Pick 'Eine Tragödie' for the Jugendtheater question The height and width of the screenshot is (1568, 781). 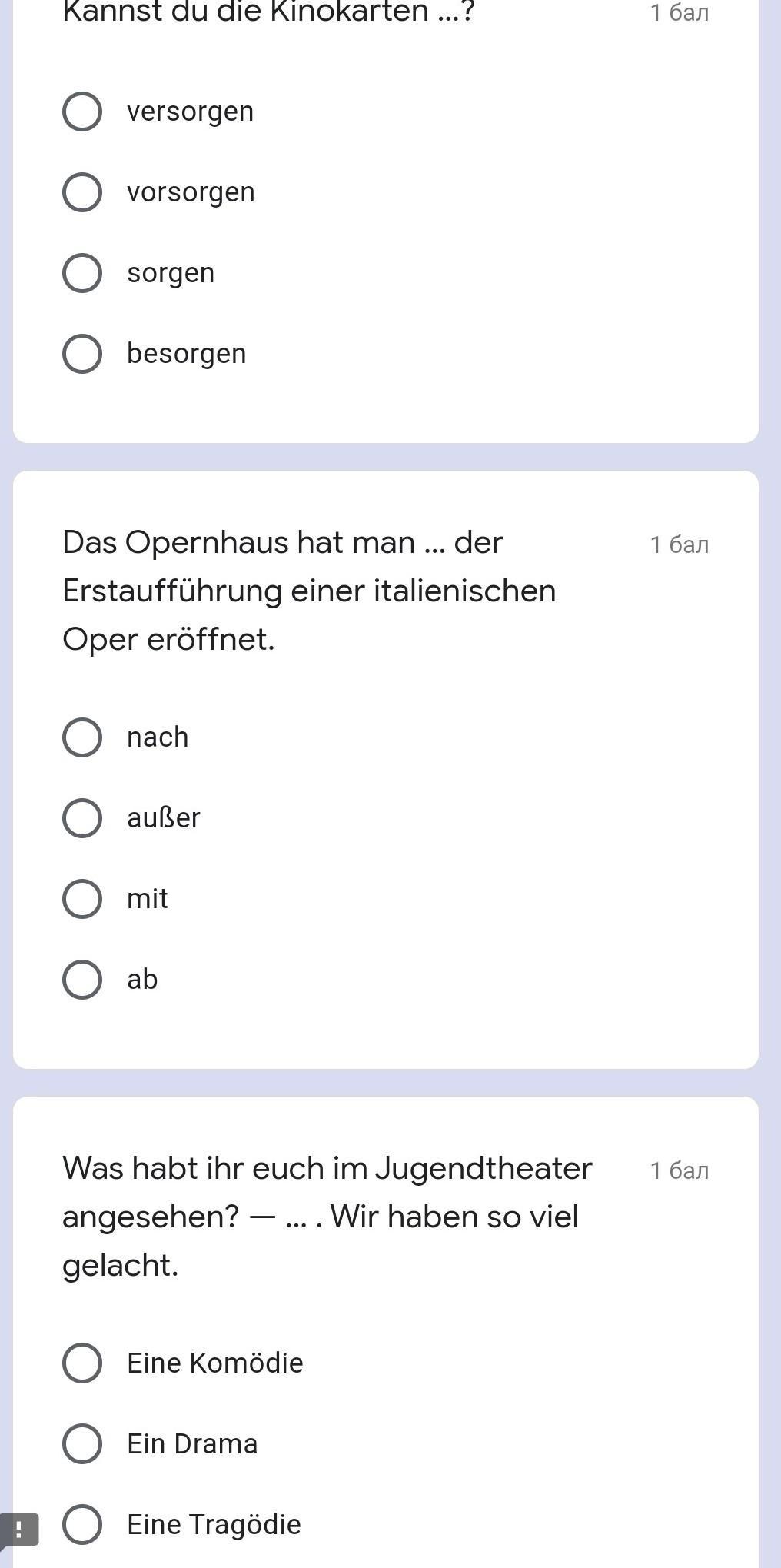(82, 1524)
